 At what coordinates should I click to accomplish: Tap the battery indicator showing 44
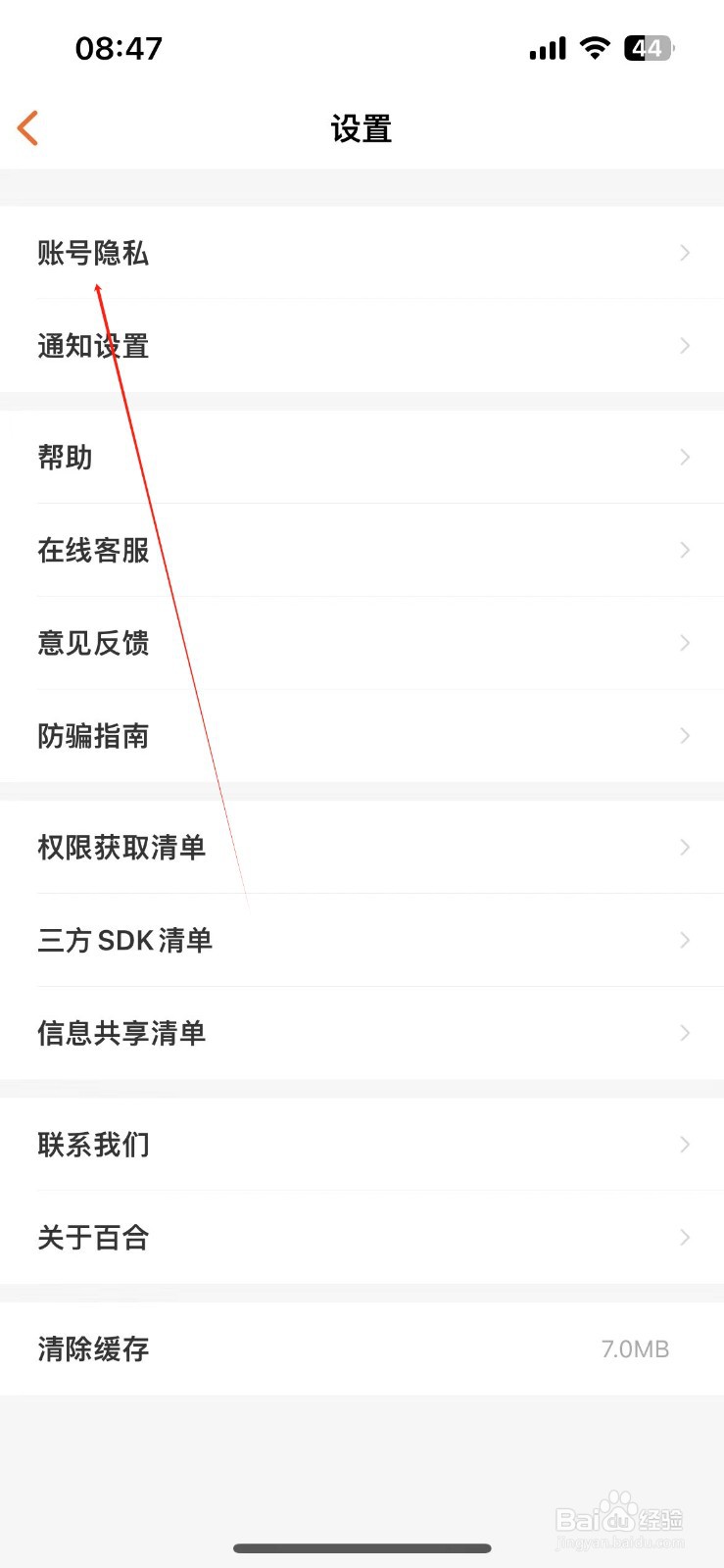(646, 47)
